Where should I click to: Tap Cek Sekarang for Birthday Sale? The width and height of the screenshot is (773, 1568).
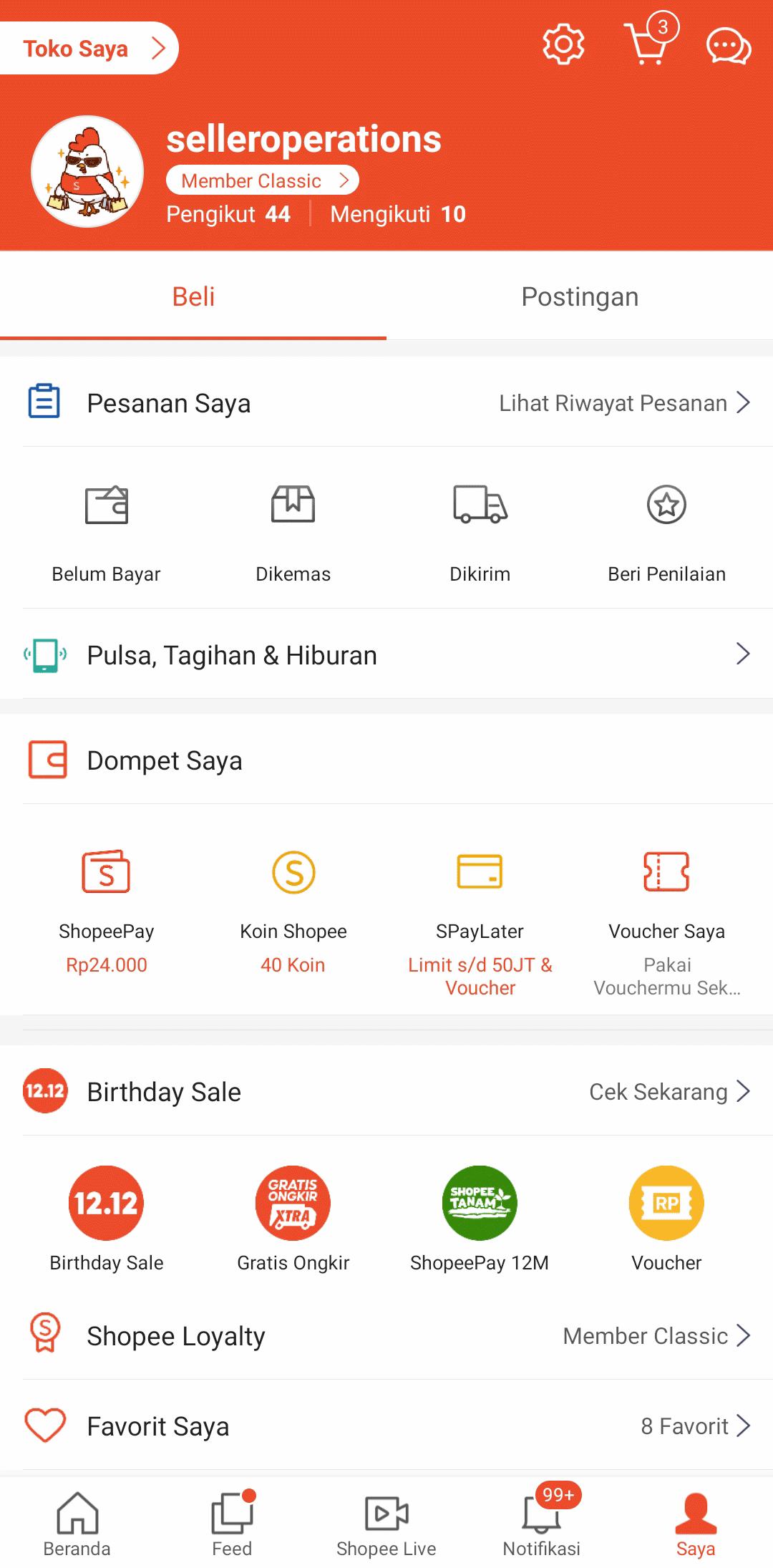(669, 1092)
